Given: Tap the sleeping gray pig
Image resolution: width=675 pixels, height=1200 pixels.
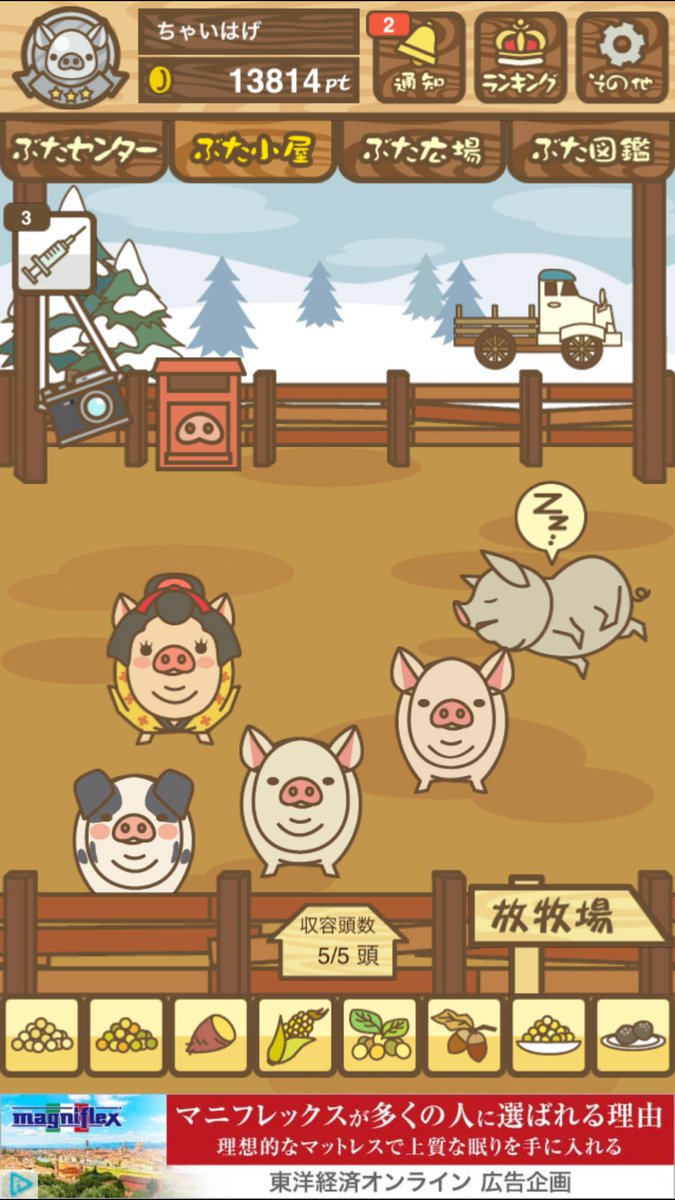Looking at the screenshot, I should click(x=550, y=604).
